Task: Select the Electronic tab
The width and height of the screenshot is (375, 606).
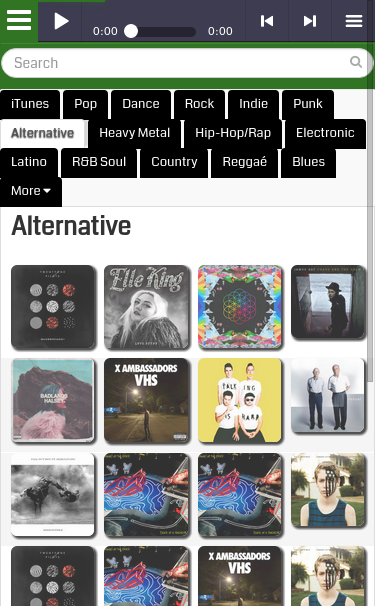Action: tap(325, 133)
